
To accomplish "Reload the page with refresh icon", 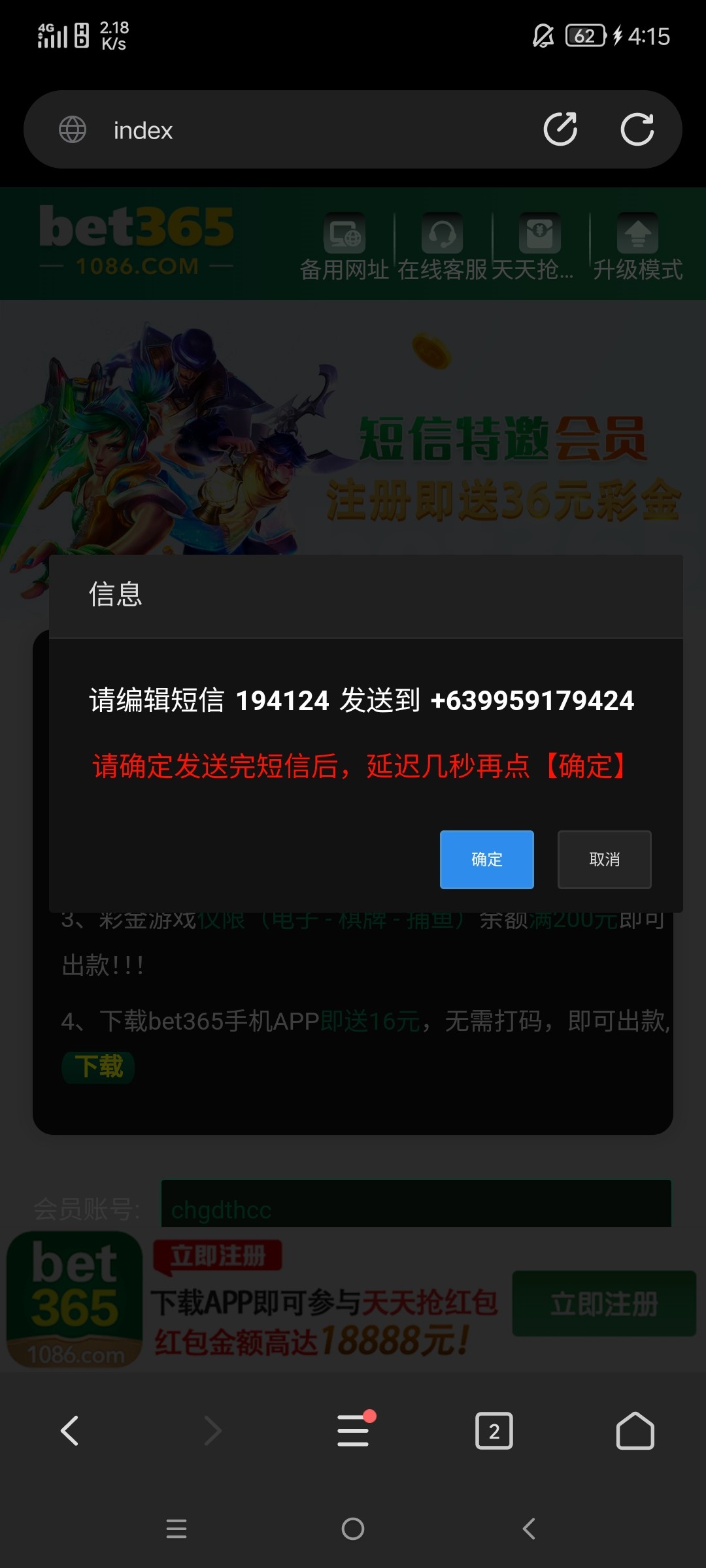I will (x=637, y=129).
